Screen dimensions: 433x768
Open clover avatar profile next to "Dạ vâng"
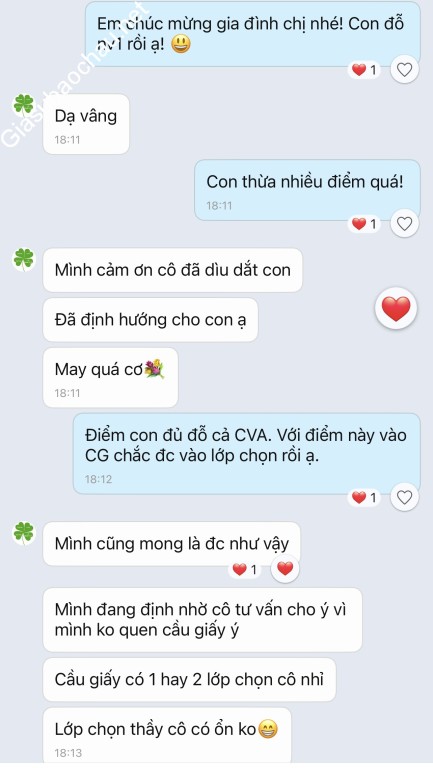click(24, 105)
